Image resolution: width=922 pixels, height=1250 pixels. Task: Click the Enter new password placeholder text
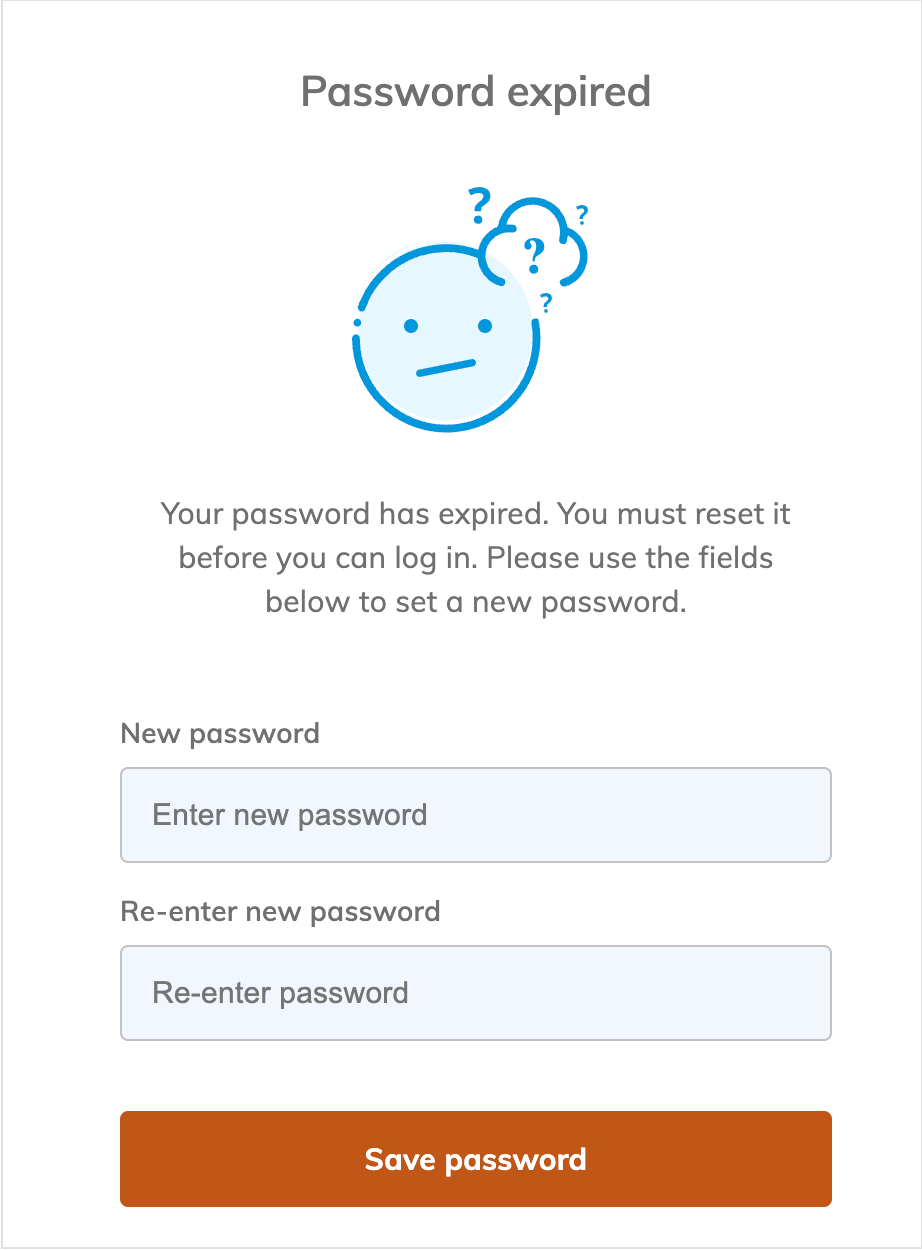[x=289, y=815]
